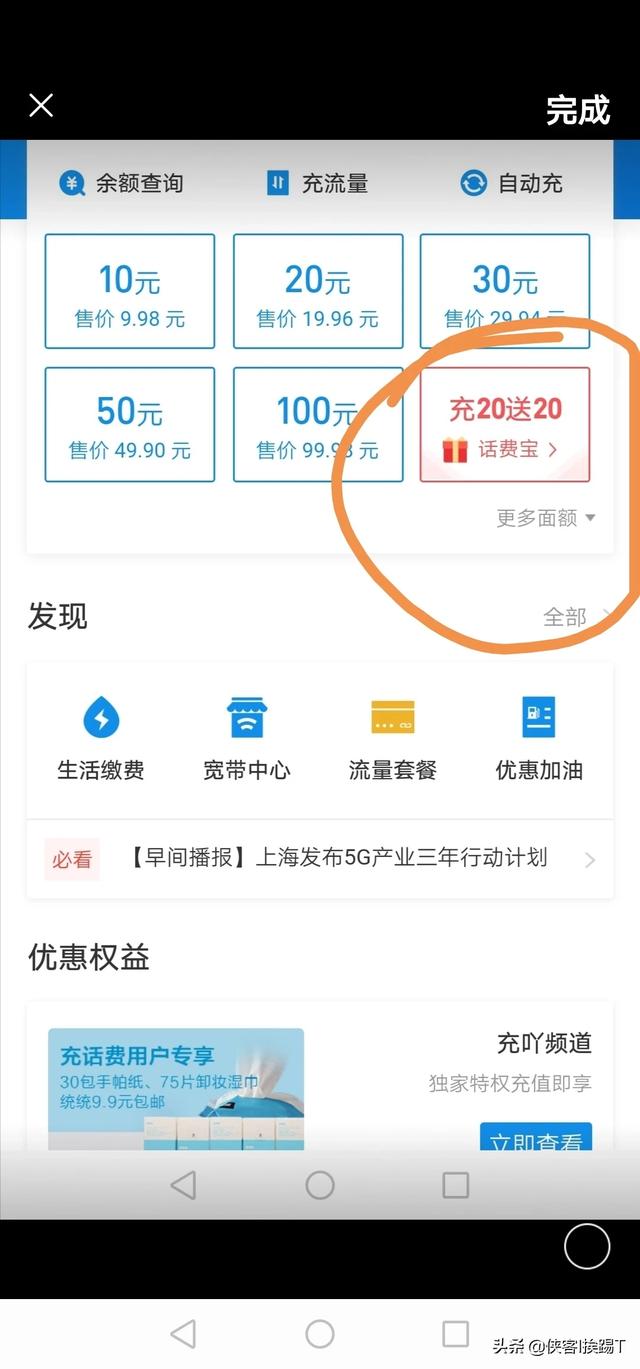Go back using the system back button
This screenshot has width=640, height=1369.
click(x=183, y=1333)
